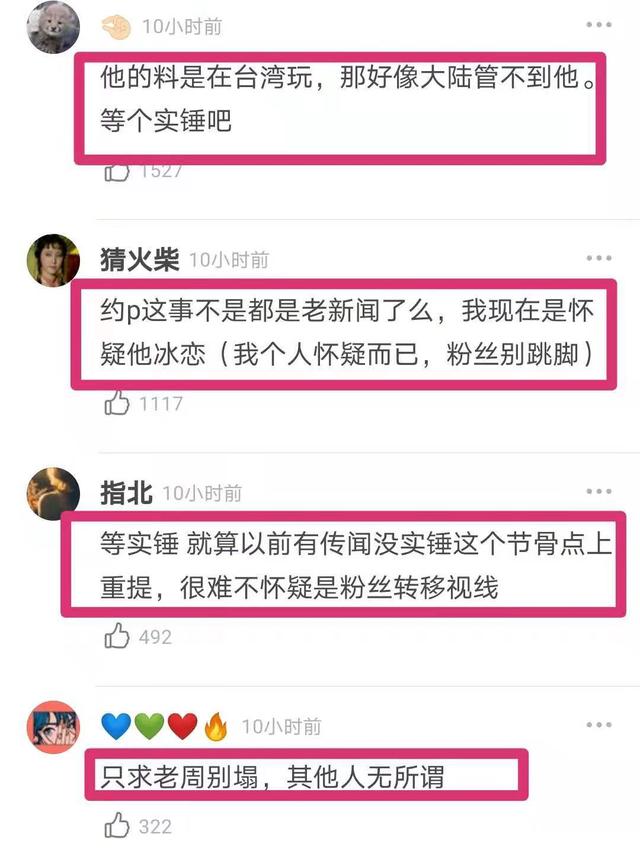Open more options on the top comment

coord(599,25)
